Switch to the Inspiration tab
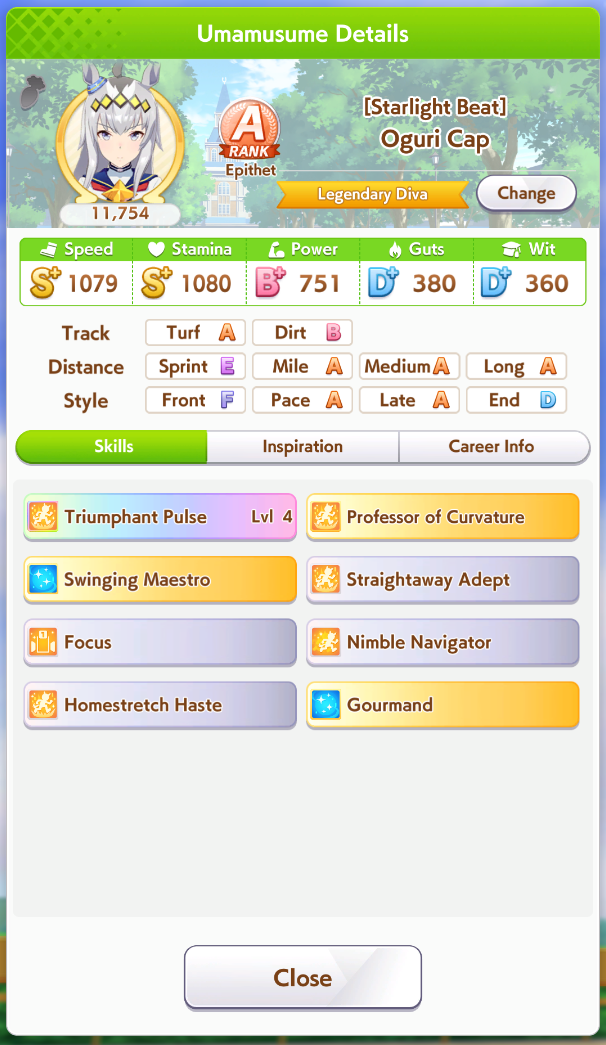This screenshot has width=606, height=1045. (x=302, y=447)
